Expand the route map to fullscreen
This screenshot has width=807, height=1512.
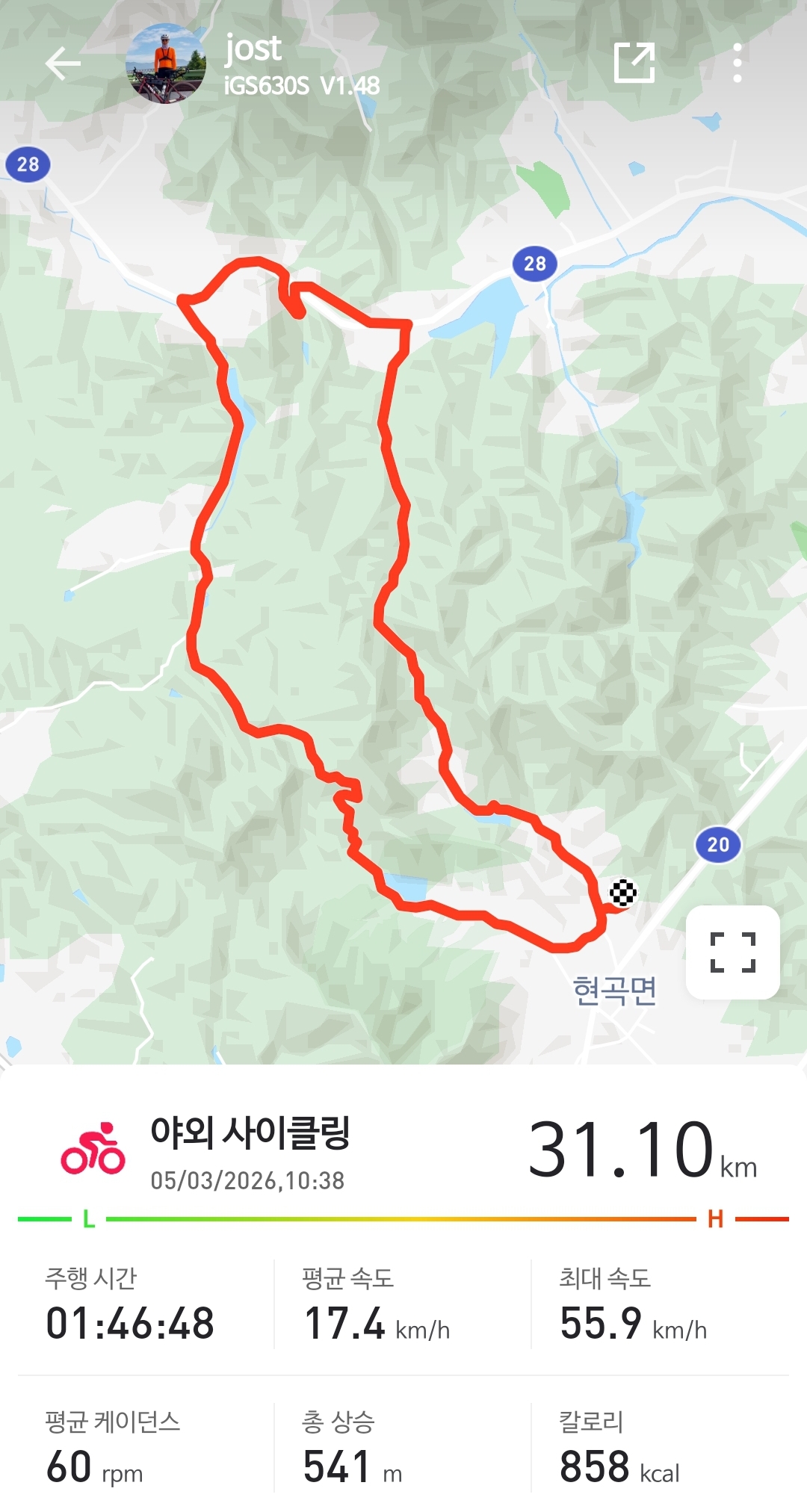tap(732, 952)
